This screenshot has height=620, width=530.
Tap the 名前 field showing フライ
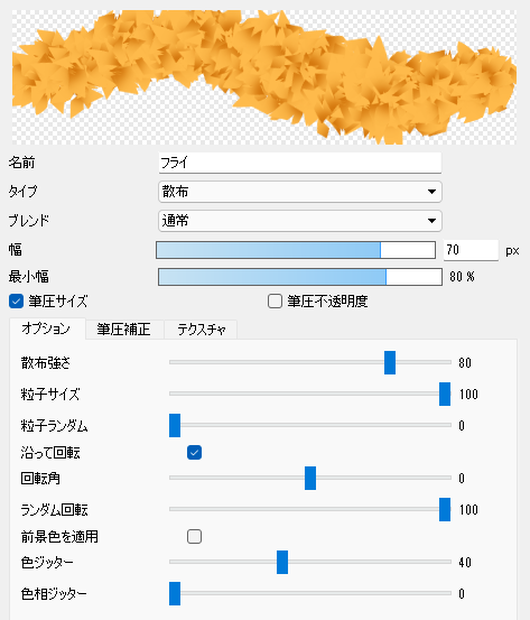pyautogui.click(x=300, y=163)
